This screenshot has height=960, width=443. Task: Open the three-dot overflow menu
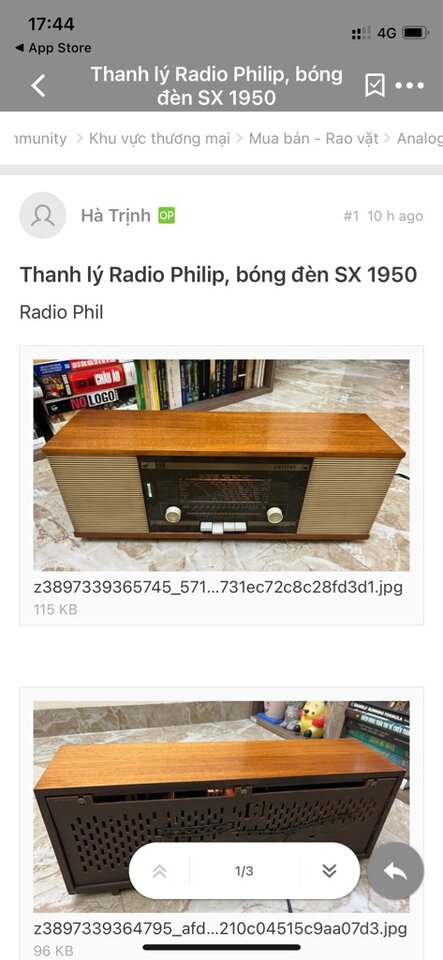pos(409,86)
